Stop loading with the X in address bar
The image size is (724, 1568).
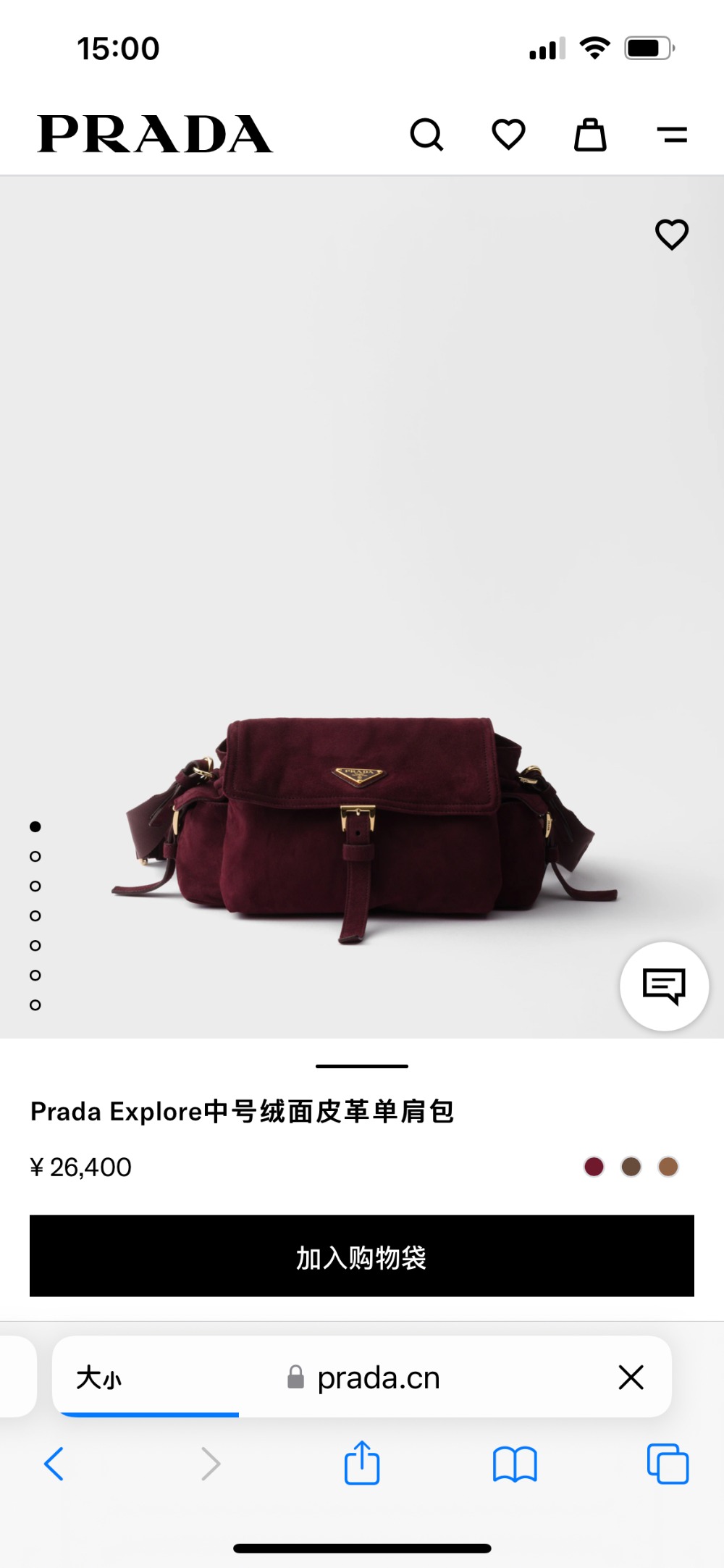(631, 1378)
